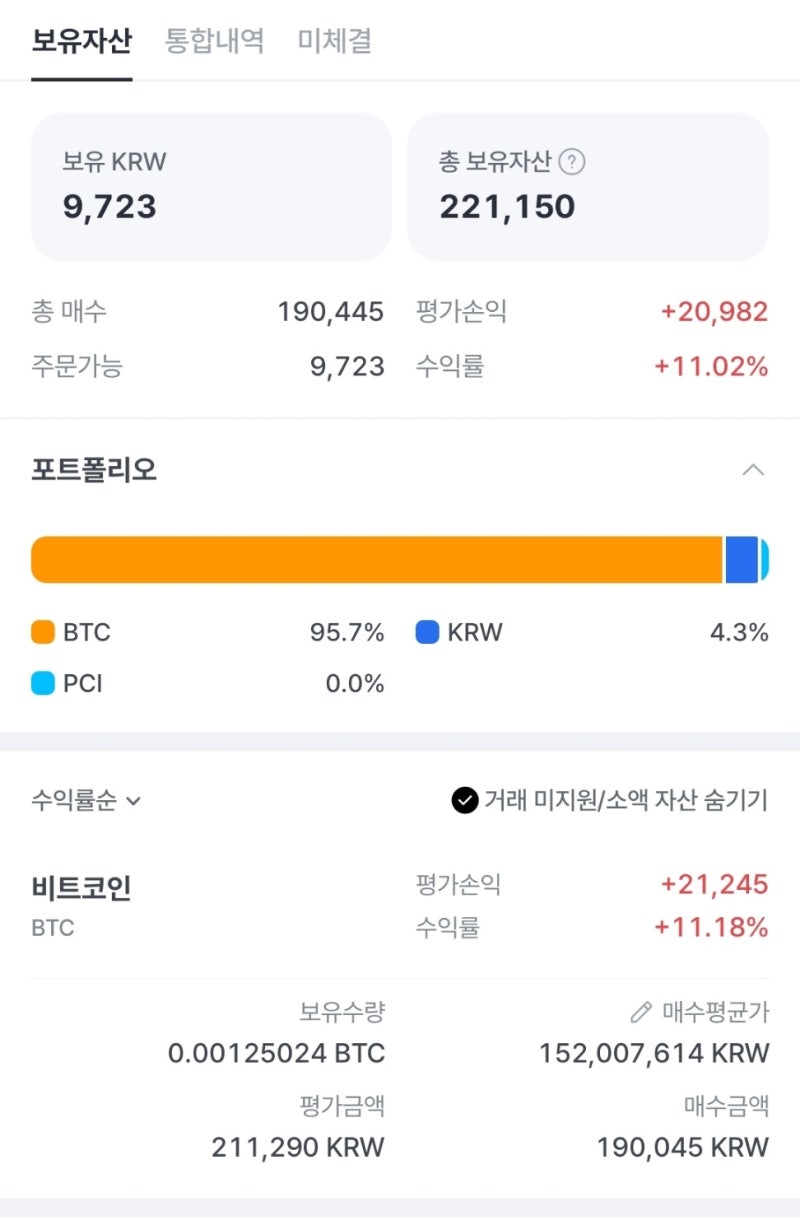Click the chevron next to 수익률순
The image size is (800, 1220).
click(134, 802)
